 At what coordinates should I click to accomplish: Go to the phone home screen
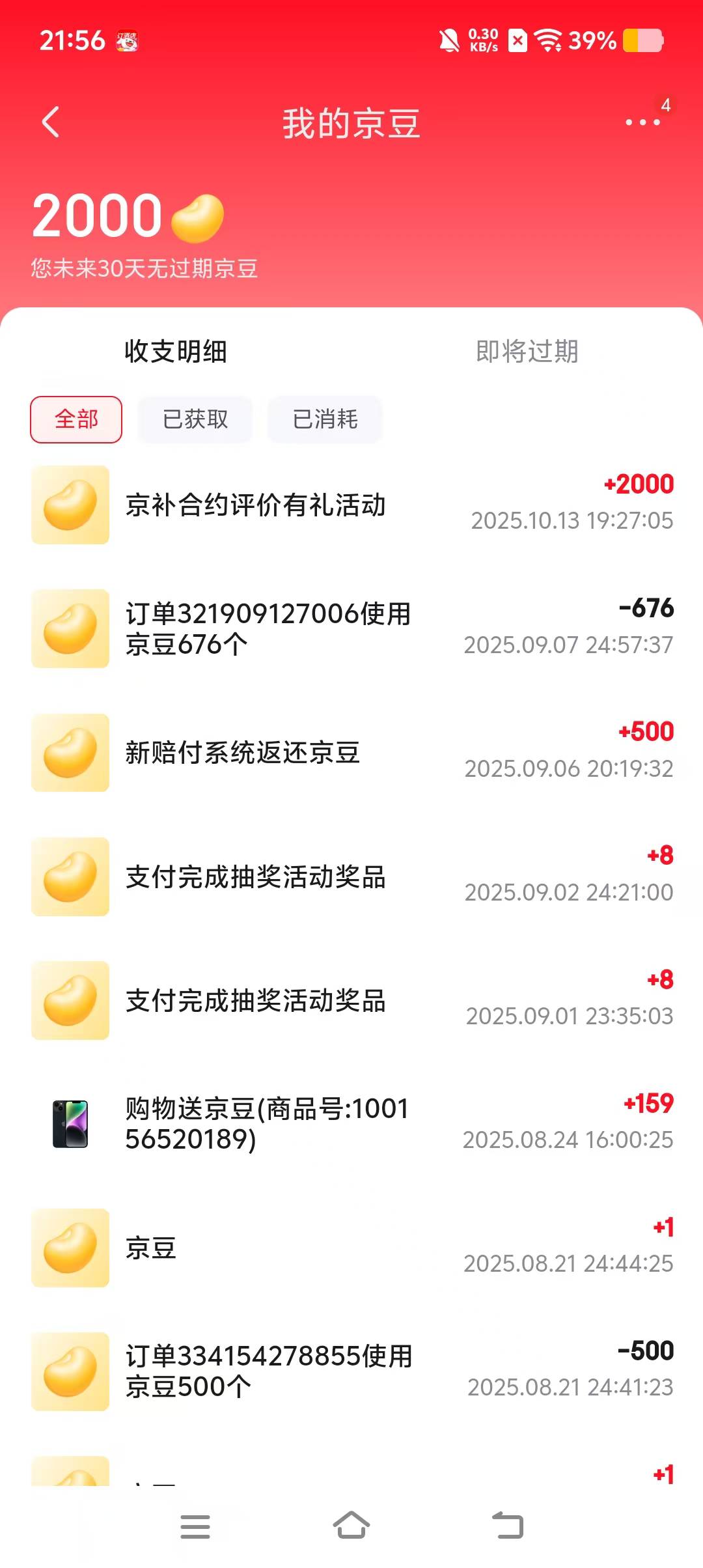351,1525
